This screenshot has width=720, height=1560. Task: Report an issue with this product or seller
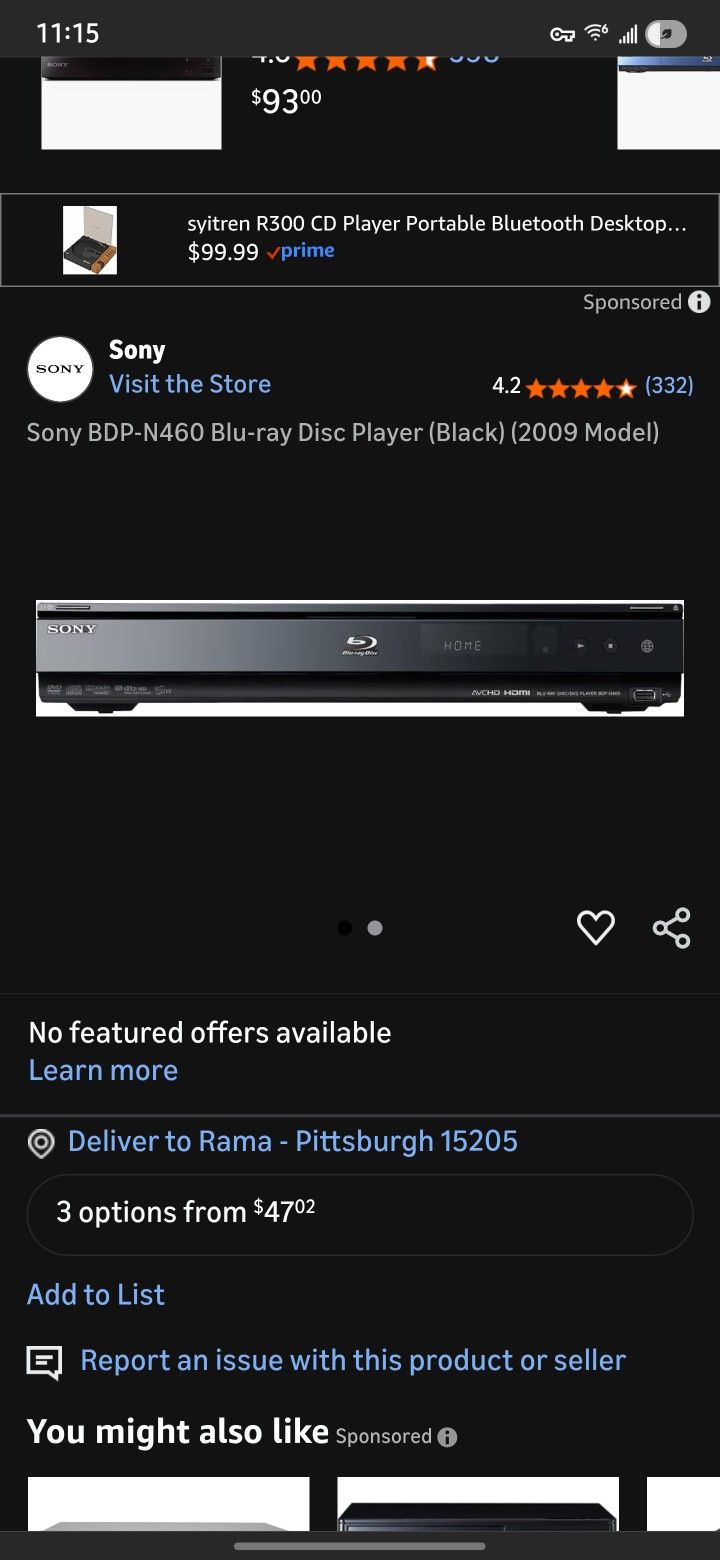tap(352, 1360)
